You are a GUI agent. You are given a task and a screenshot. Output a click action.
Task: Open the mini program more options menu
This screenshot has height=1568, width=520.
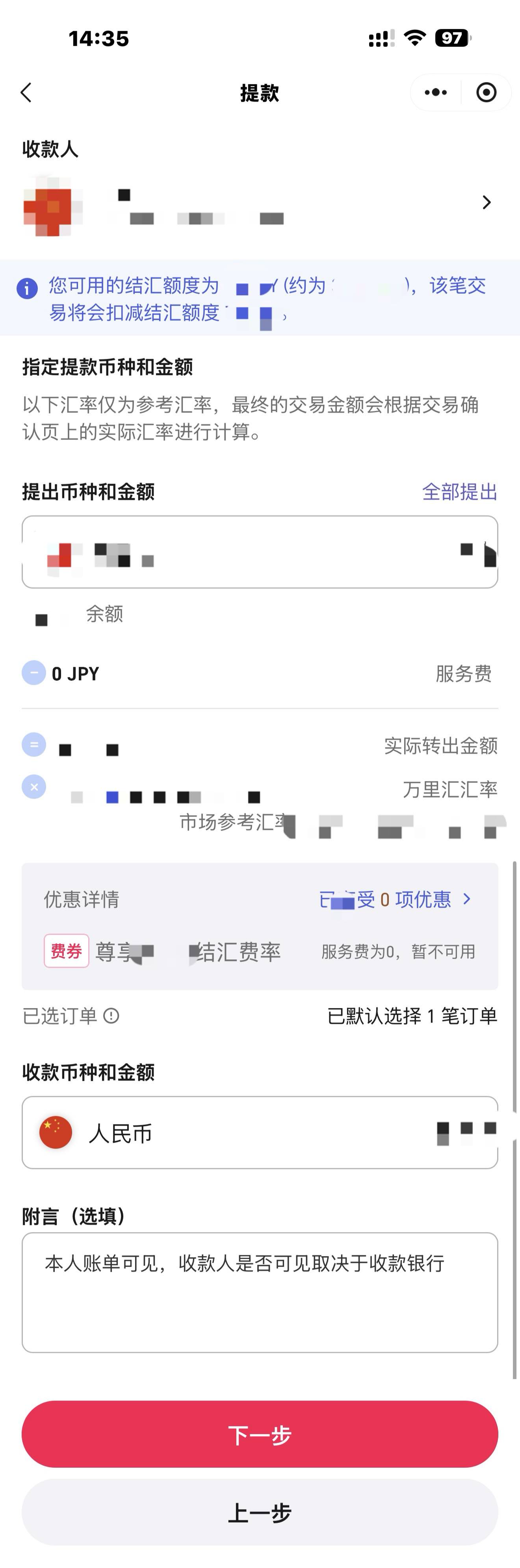tap(435, 93)
